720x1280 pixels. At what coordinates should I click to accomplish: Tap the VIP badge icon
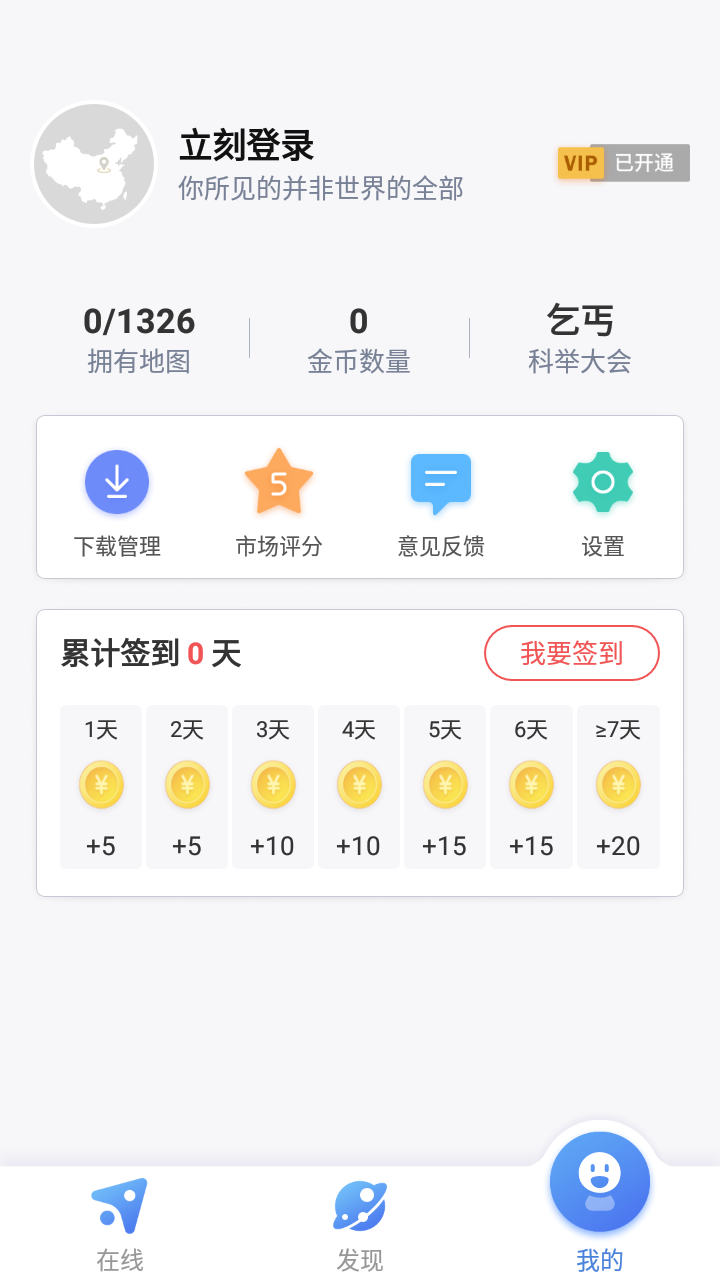pyautogui.click(x=578, y=162)
